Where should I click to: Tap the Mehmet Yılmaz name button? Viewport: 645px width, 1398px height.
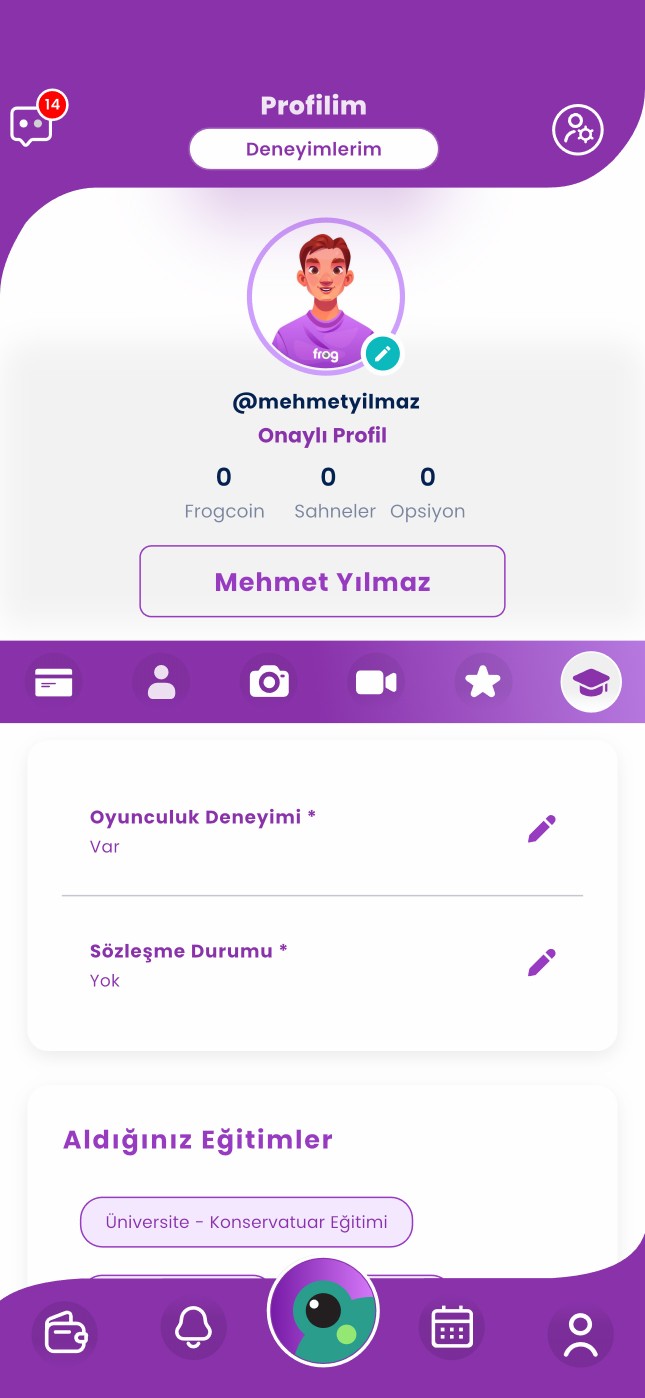tap(322, 581)
